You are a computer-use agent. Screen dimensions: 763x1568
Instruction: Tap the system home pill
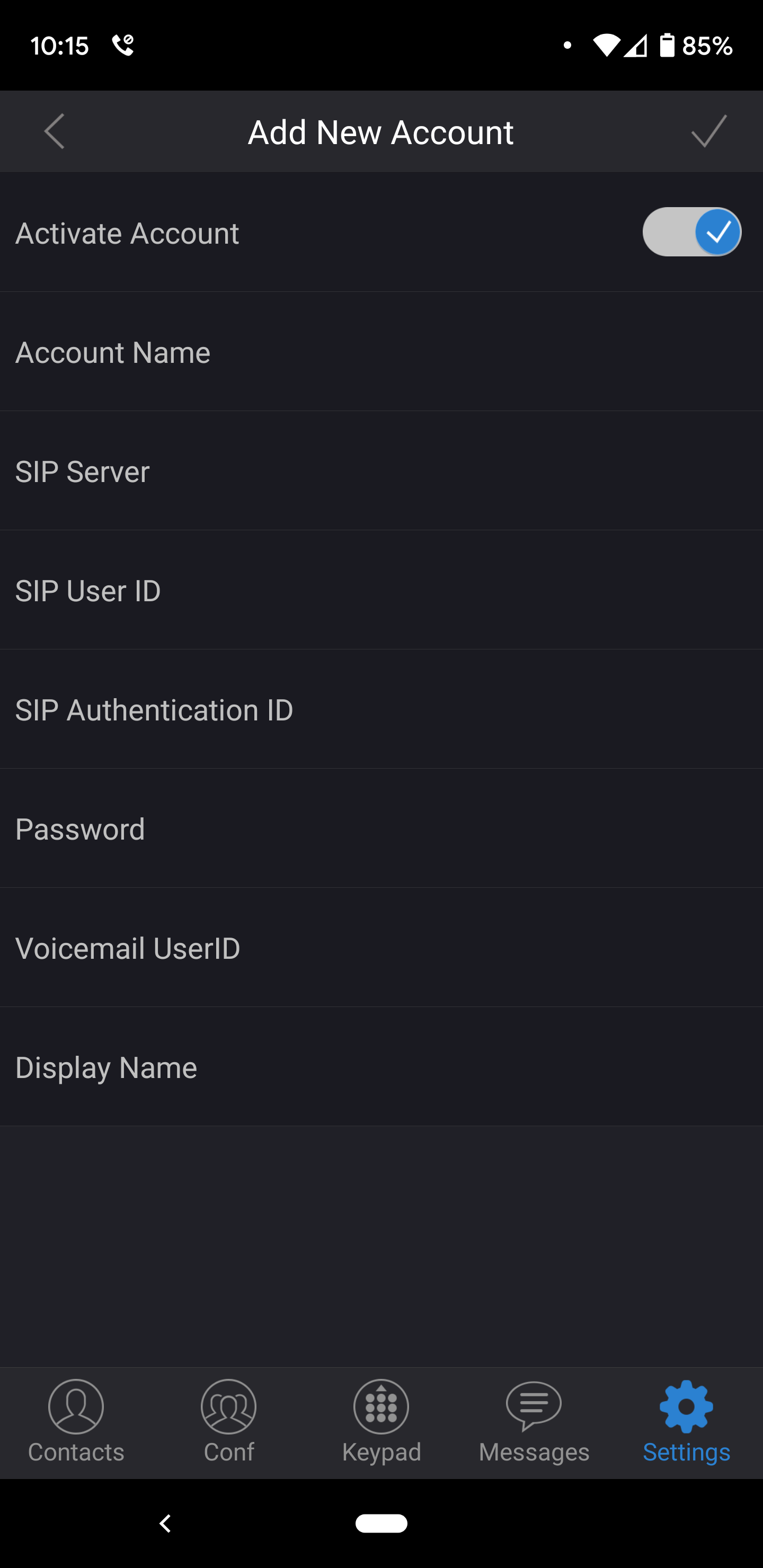coord(381,1523)
